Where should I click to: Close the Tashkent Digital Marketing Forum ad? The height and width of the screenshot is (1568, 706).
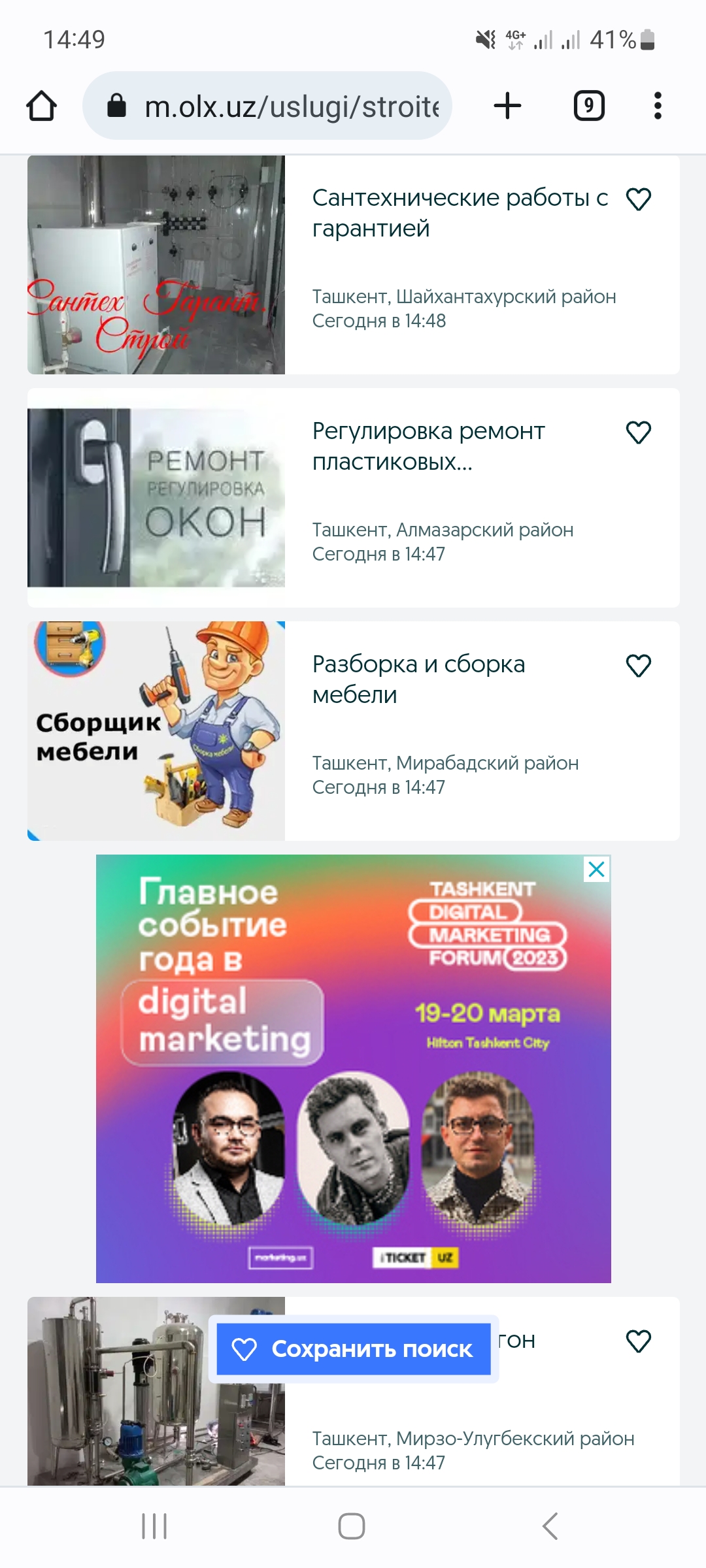(596, 870)
